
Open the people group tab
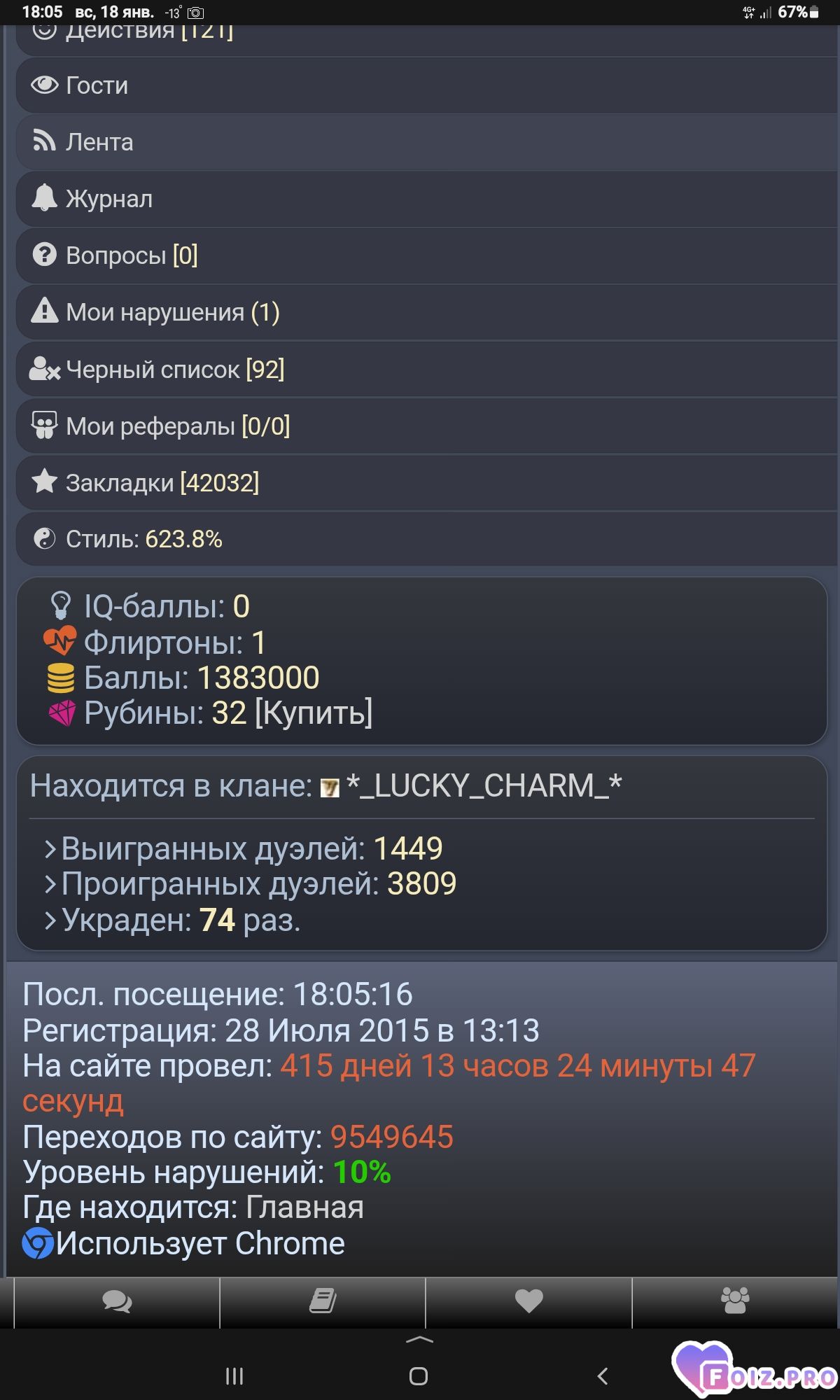735,1302
